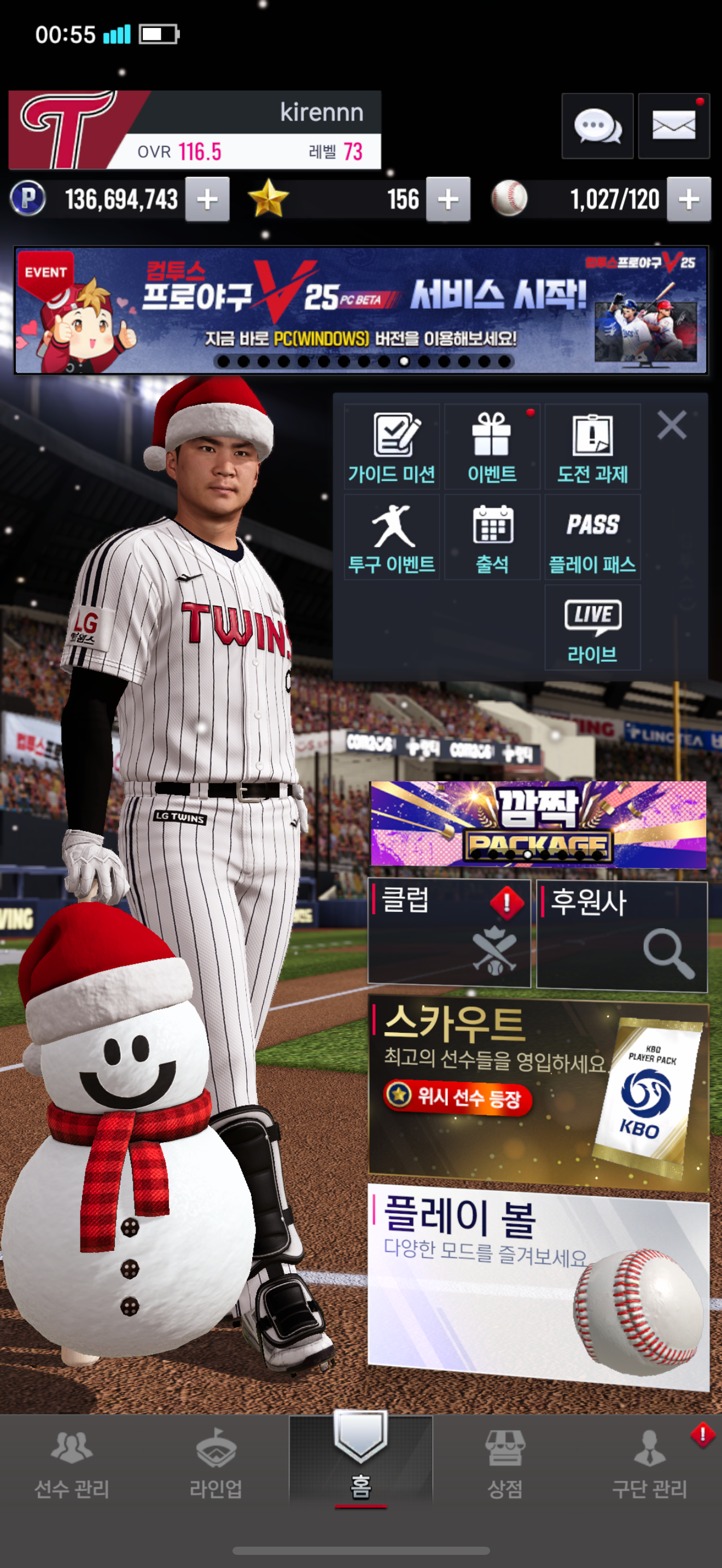Open the 후원사 sponsor card
Viewport: 722px width, 1568px height.
(621, 935)
